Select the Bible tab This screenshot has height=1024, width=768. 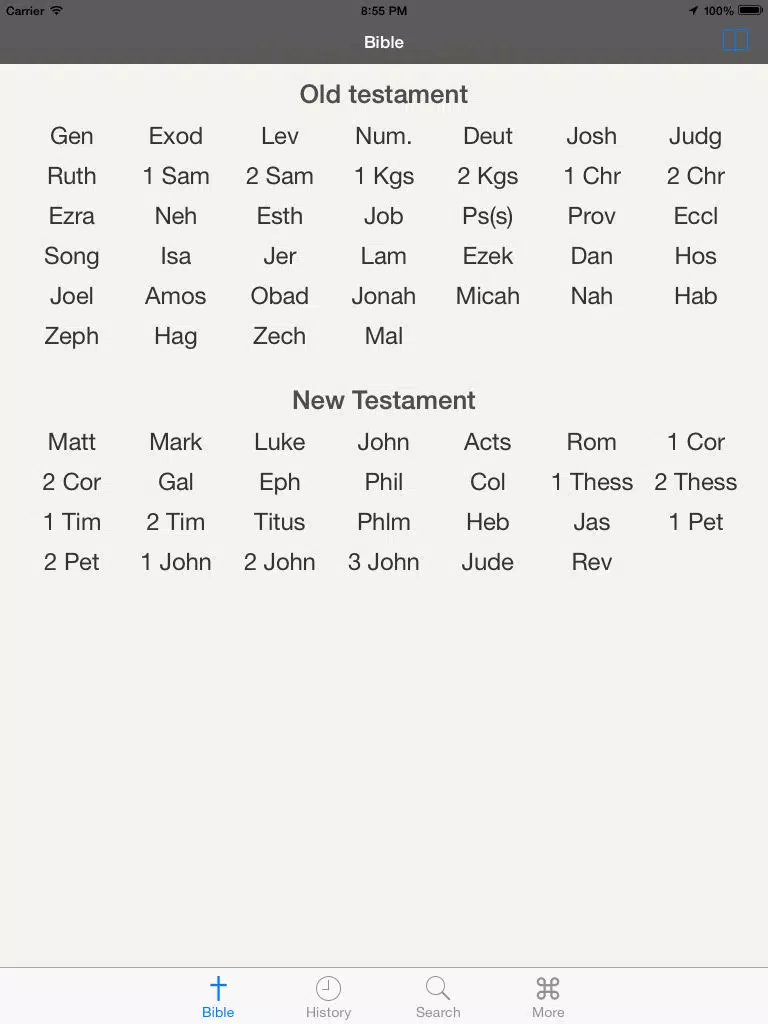coord(218,997)
